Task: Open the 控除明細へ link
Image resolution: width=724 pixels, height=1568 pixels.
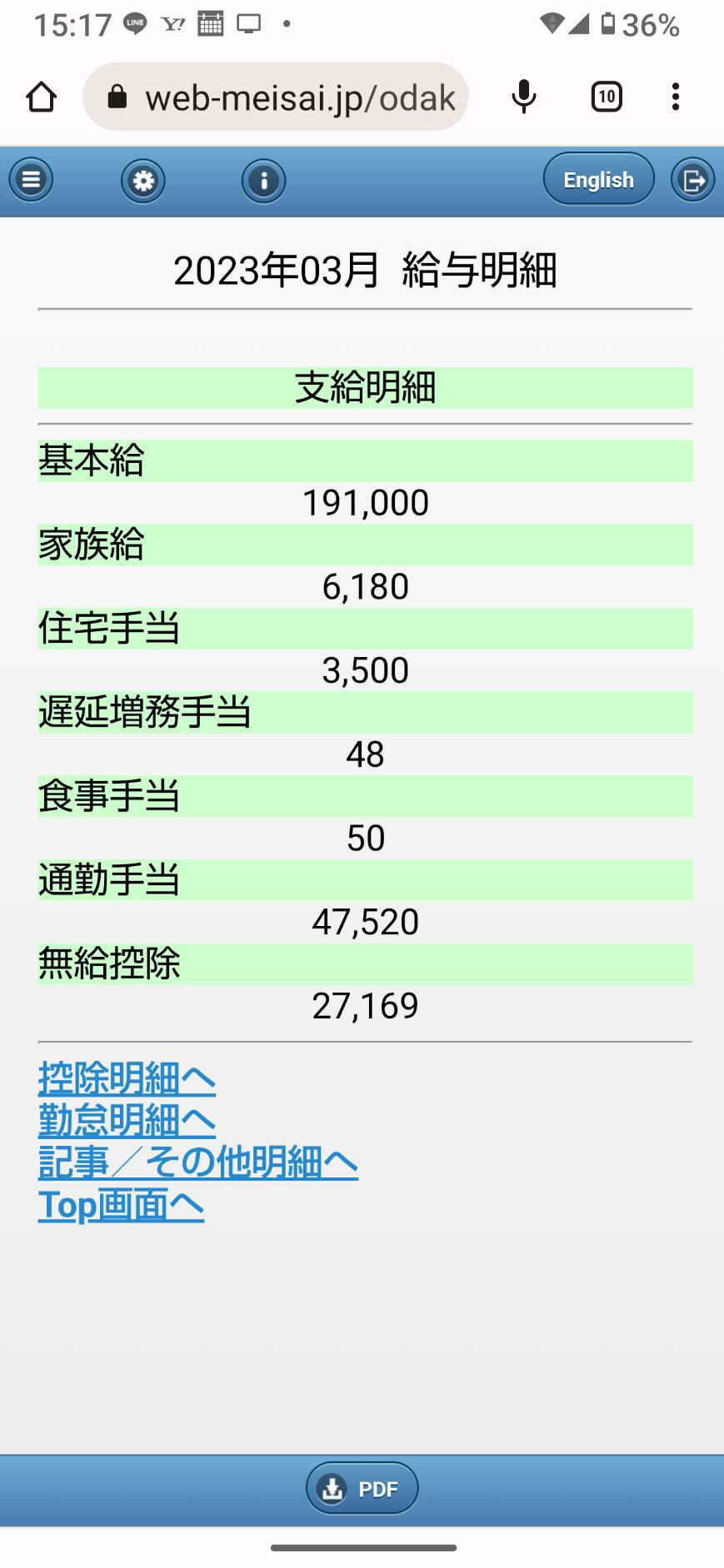Action: point(127,1078)
